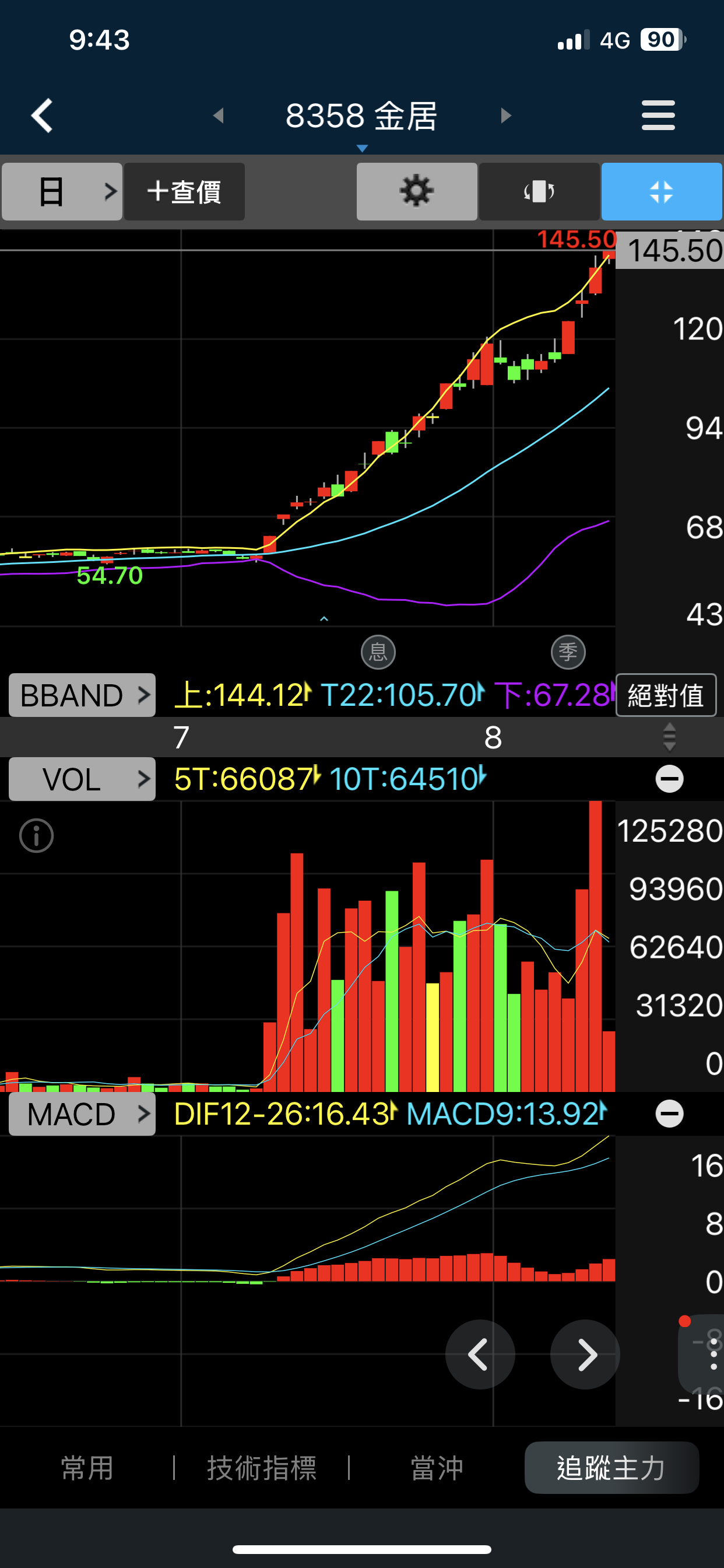Image resolution: width=724 pixels, height=1568 pixels.
Task: Tap the +查價 button
Action: click(184, 192)
